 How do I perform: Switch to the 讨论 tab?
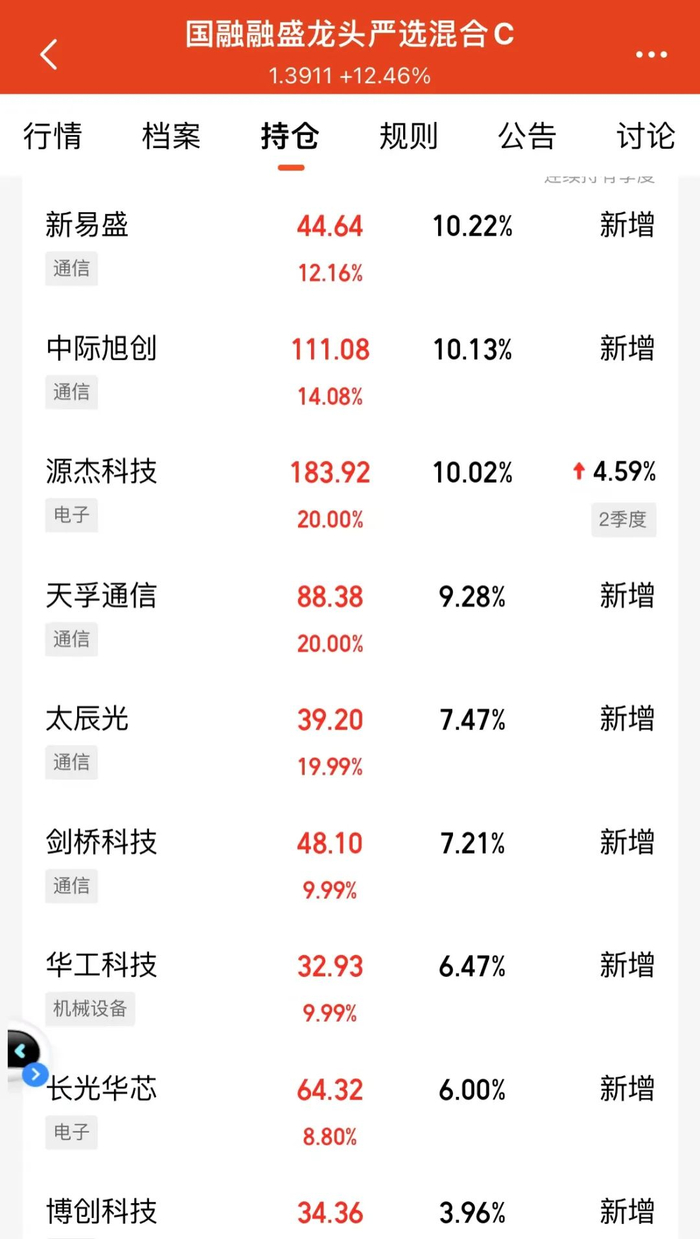[x=646, y=136]
